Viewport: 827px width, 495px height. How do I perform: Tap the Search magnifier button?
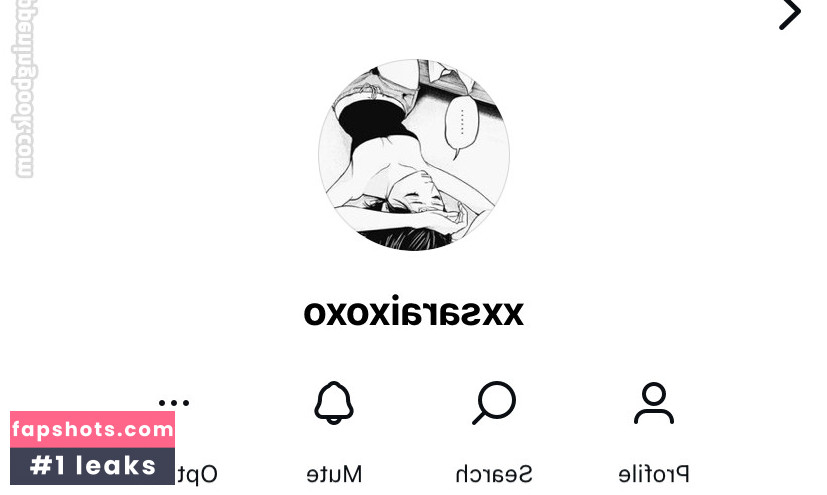click(x=494, y=404)
